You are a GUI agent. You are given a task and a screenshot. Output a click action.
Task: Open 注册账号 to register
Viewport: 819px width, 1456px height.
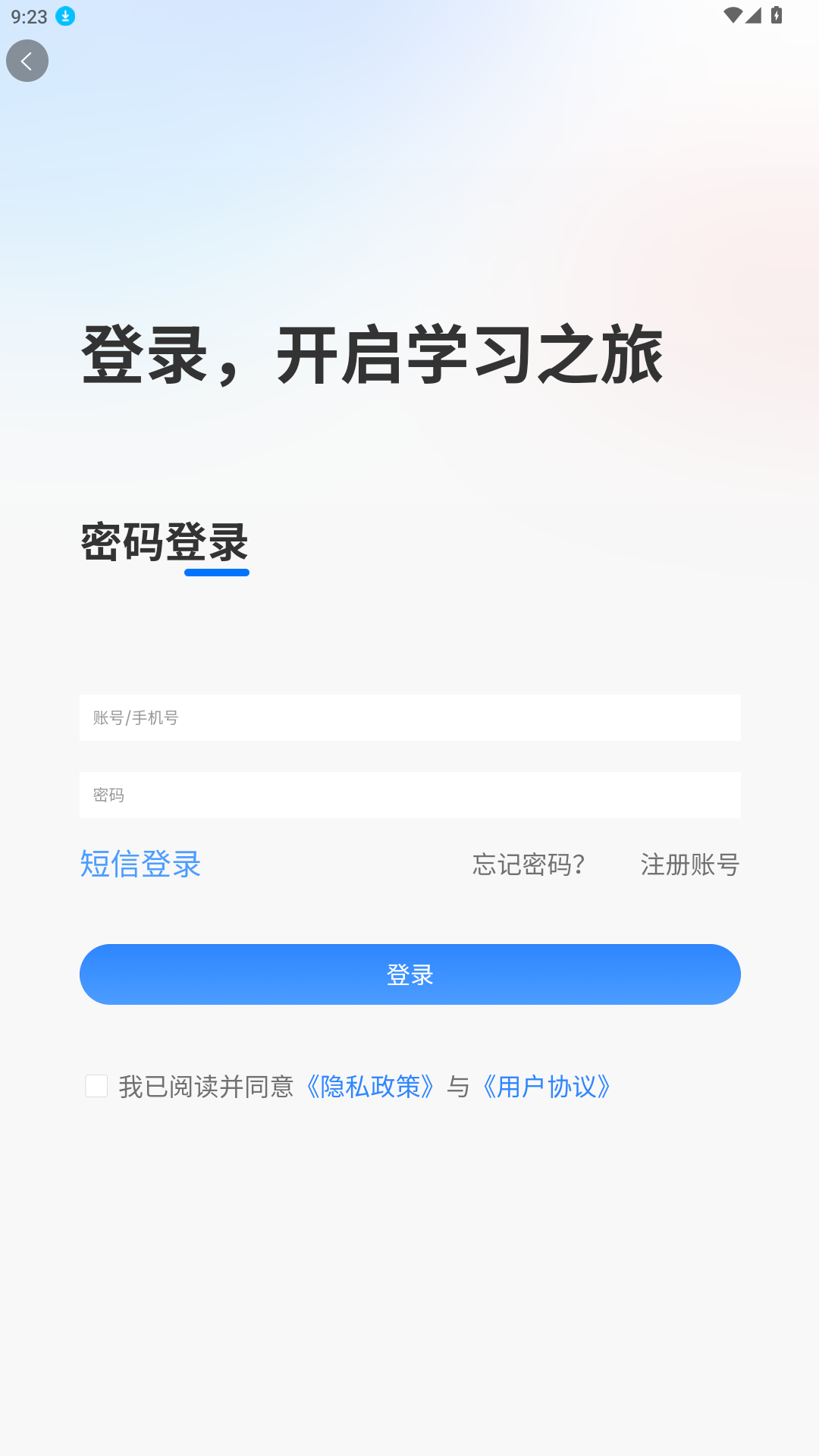pos(689,864)
